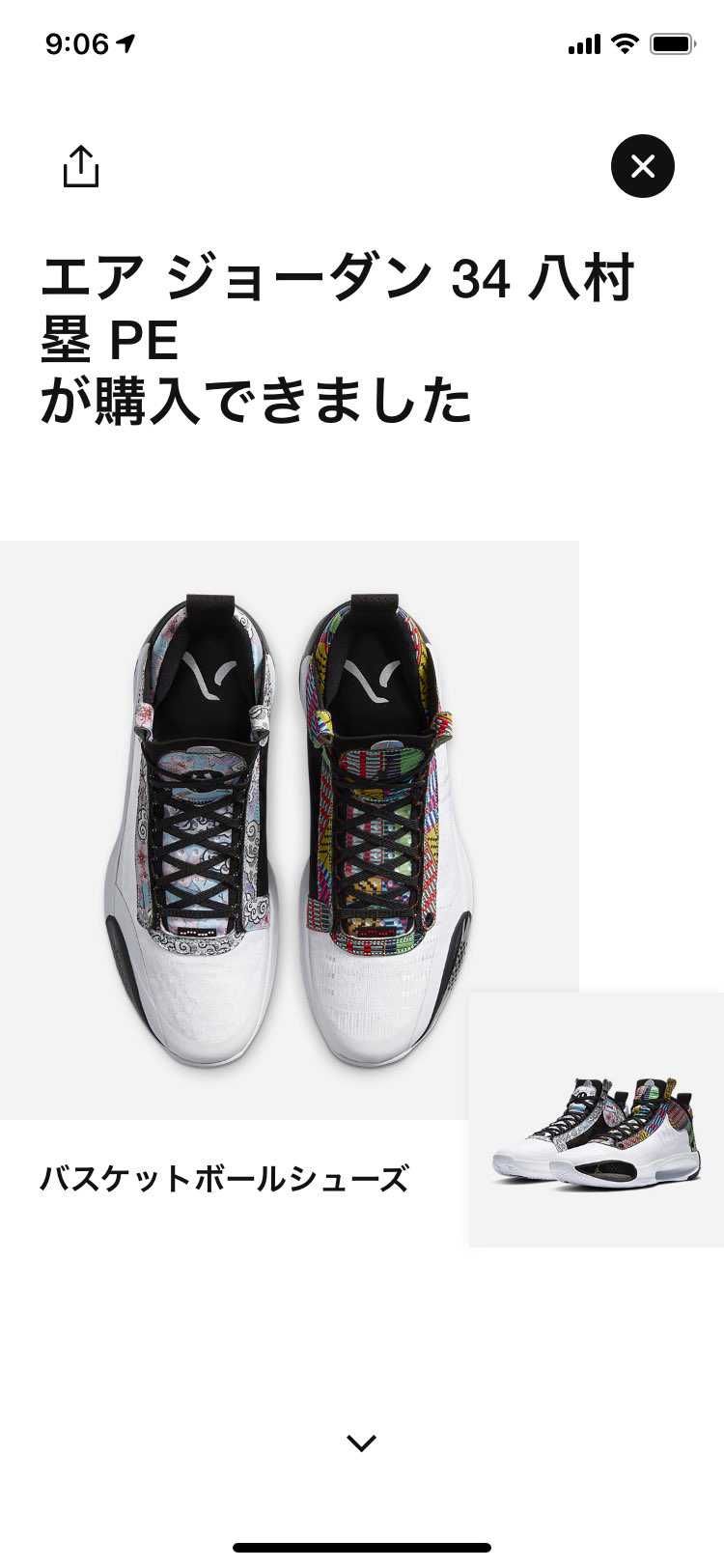View the side-angle shoe thumbnail
Screen dimensions: 724x1568
click(x=596, y=1119)
